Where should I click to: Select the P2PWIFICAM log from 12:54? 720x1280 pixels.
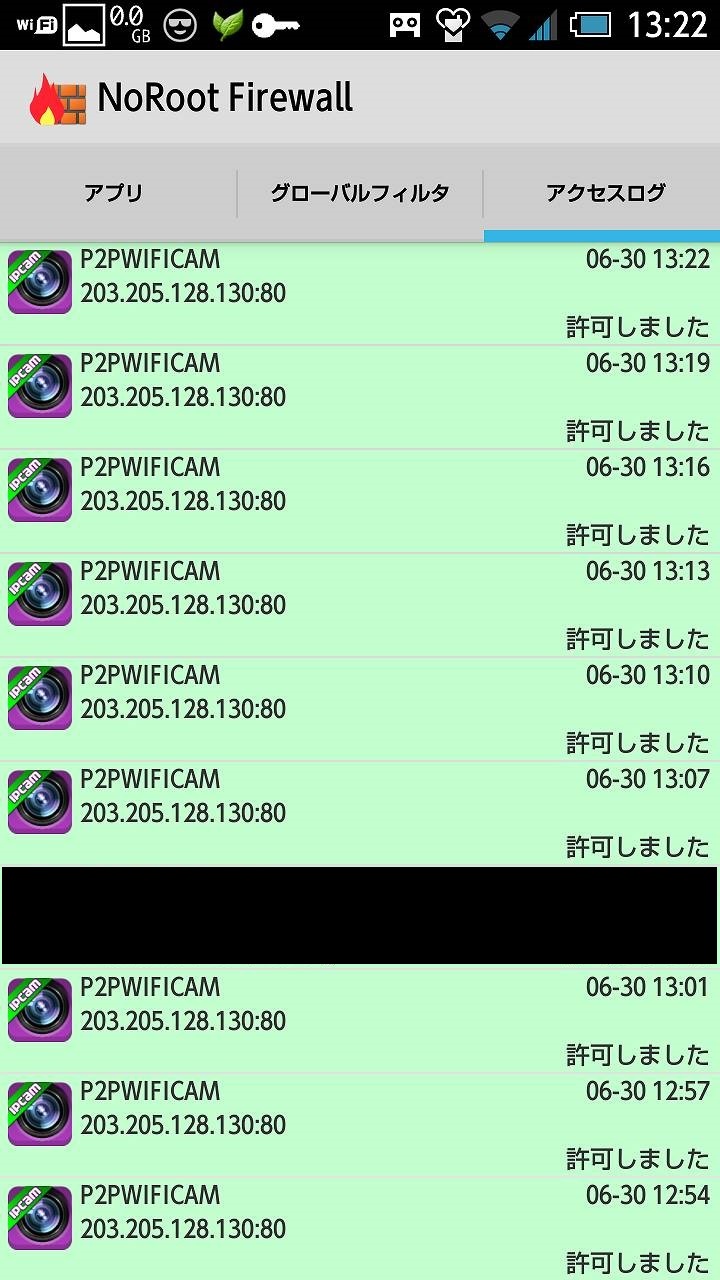coord(360,1229)
